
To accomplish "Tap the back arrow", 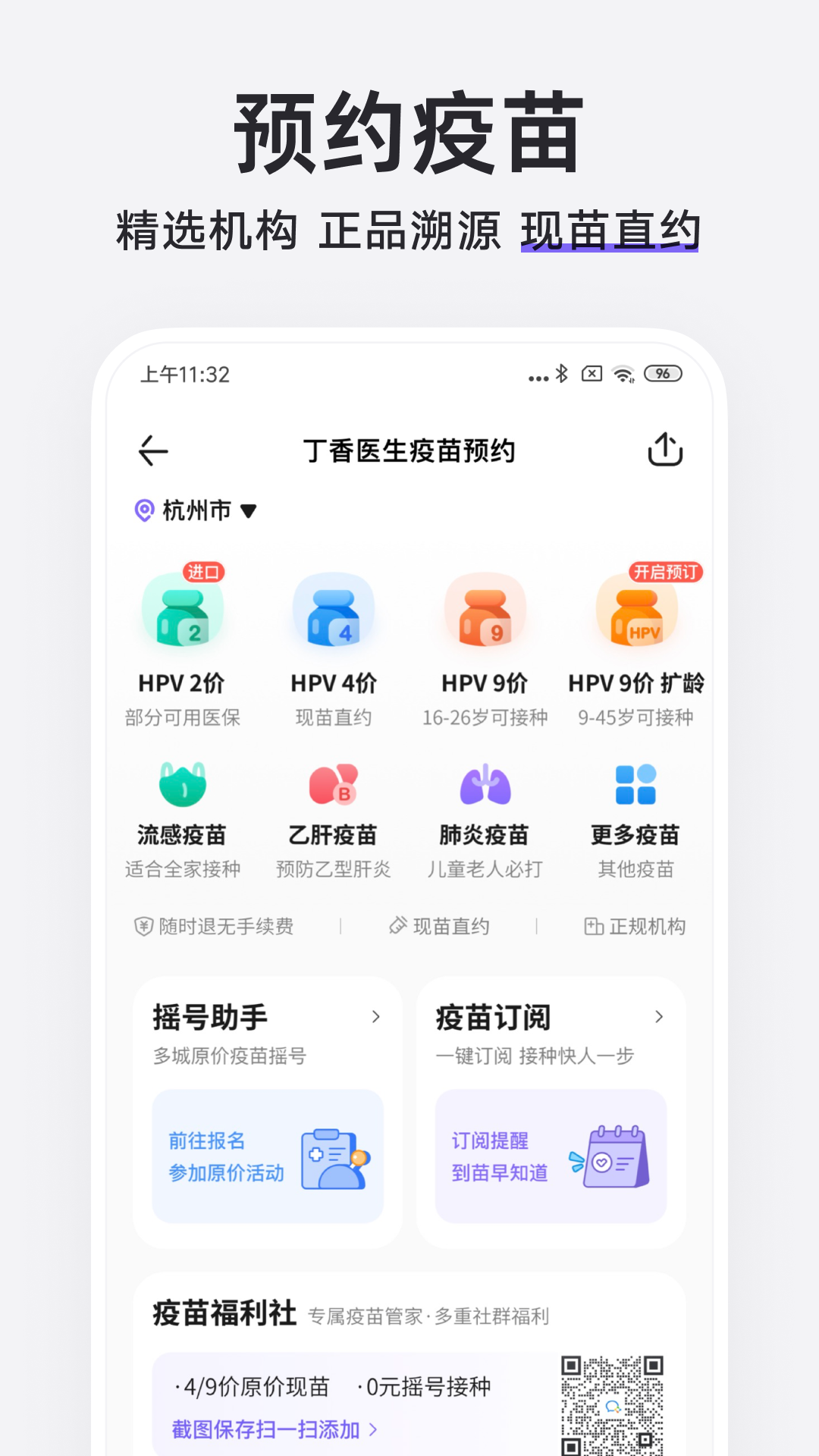I will (153, 450).
